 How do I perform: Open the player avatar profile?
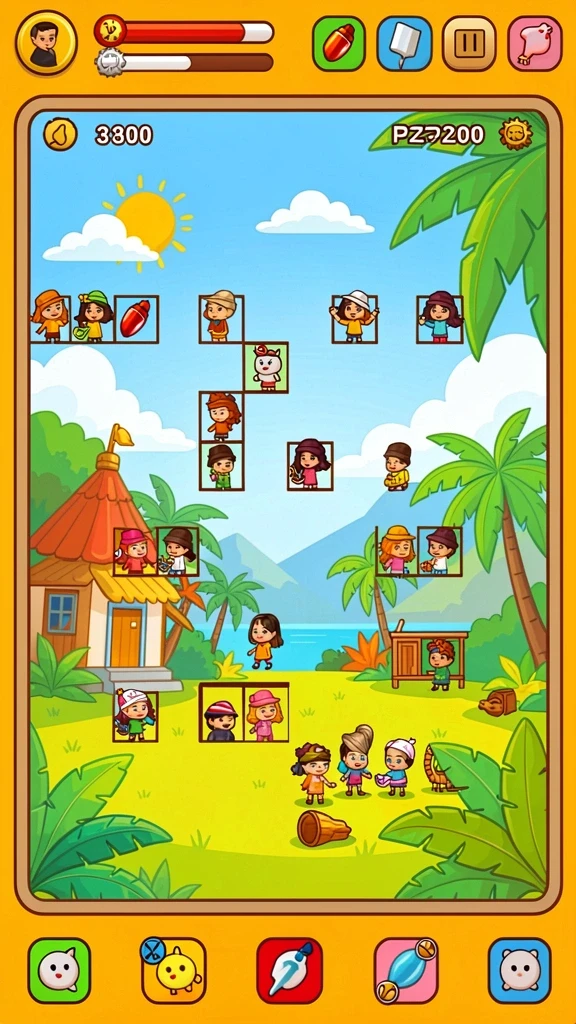pyautogui.click(x=46, y=42)
